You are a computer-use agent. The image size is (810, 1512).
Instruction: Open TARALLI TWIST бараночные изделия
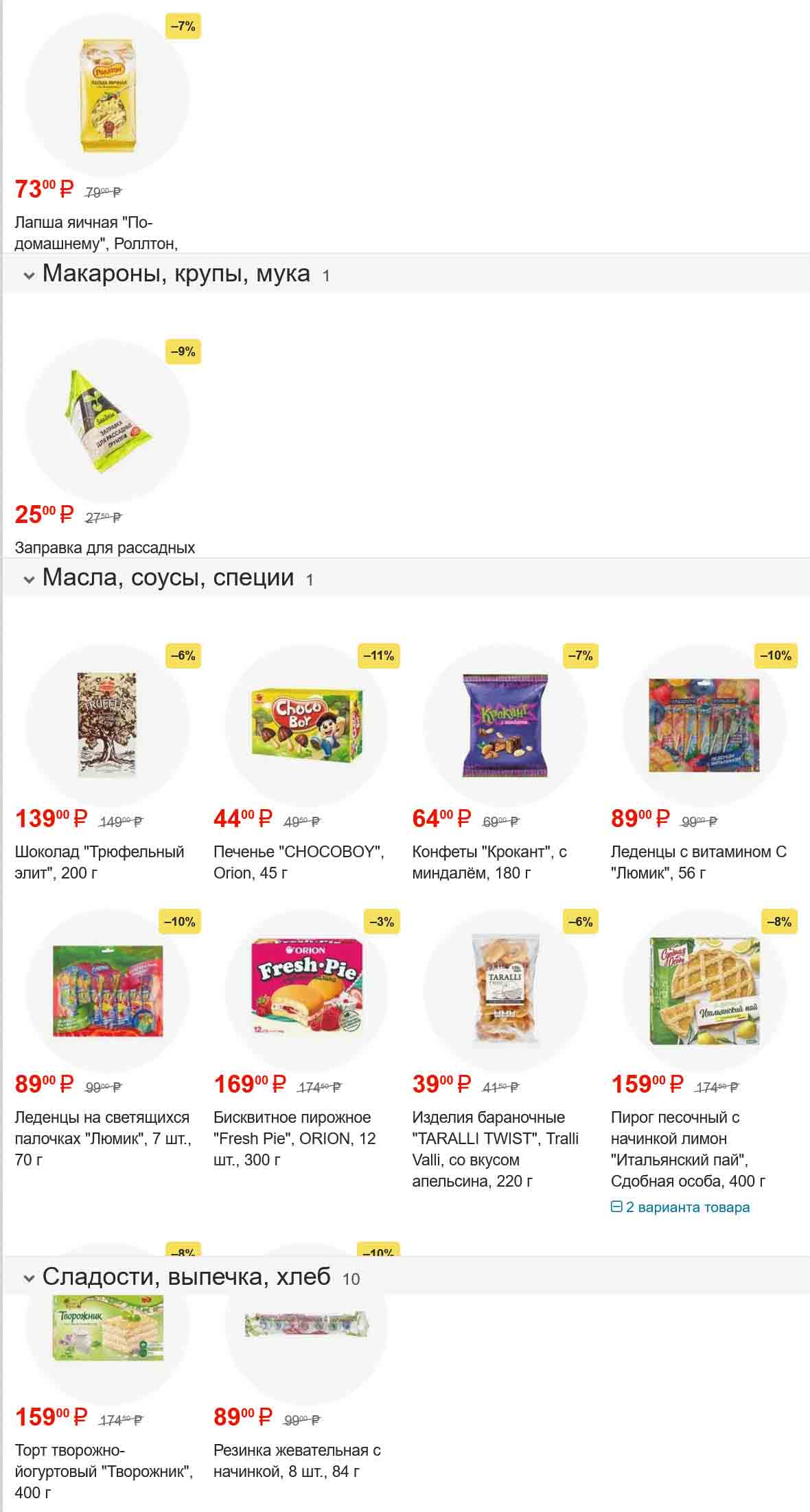[x=505, y=990]
